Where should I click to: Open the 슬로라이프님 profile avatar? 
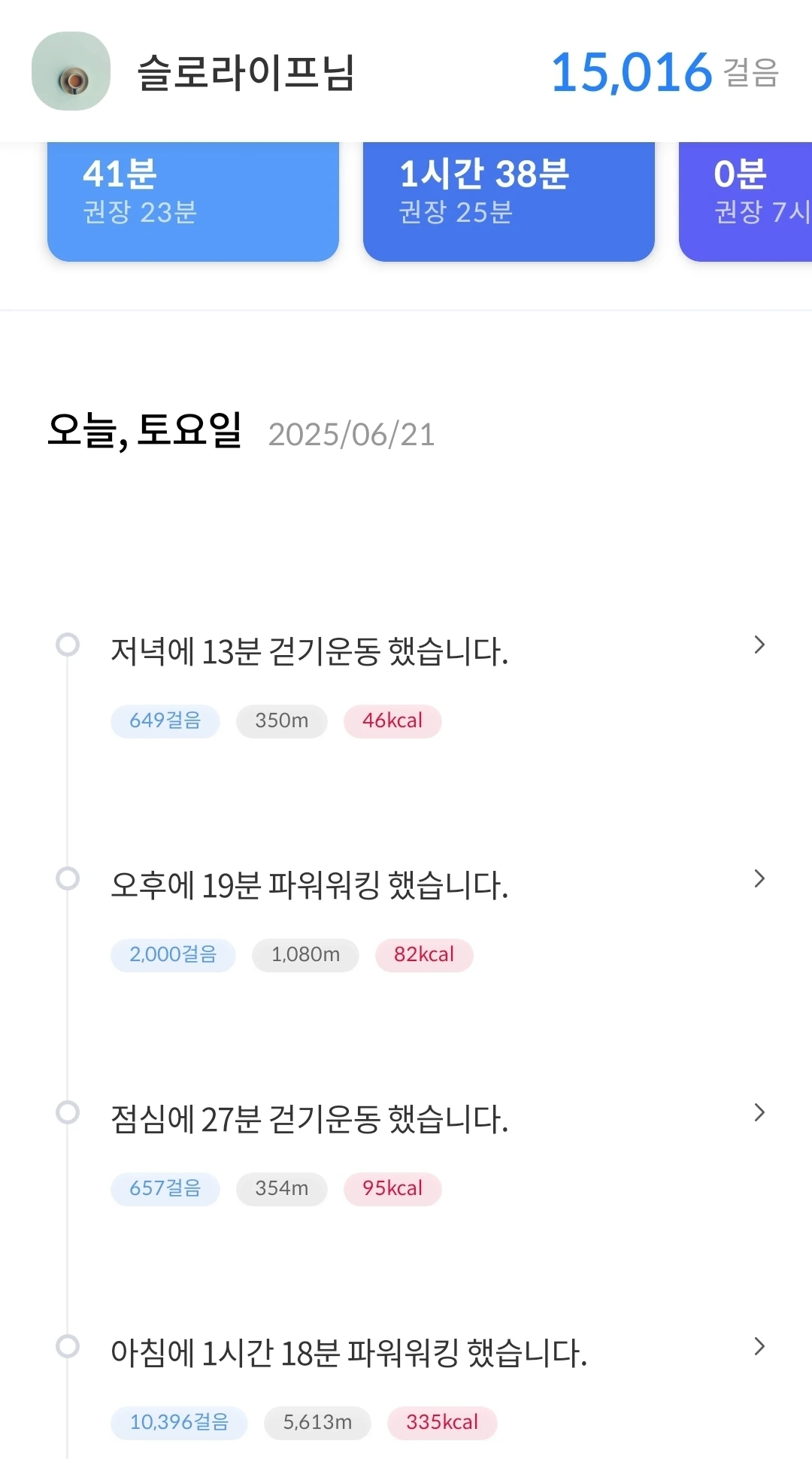(x=71, y=71)
